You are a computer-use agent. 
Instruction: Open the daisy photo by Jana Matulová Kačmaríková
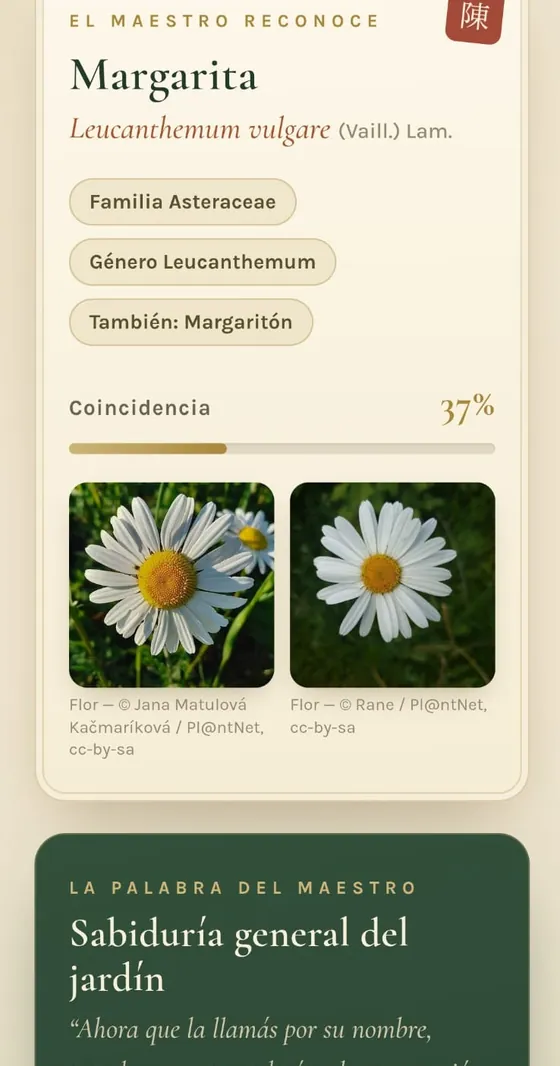click(x=172, y=585)
